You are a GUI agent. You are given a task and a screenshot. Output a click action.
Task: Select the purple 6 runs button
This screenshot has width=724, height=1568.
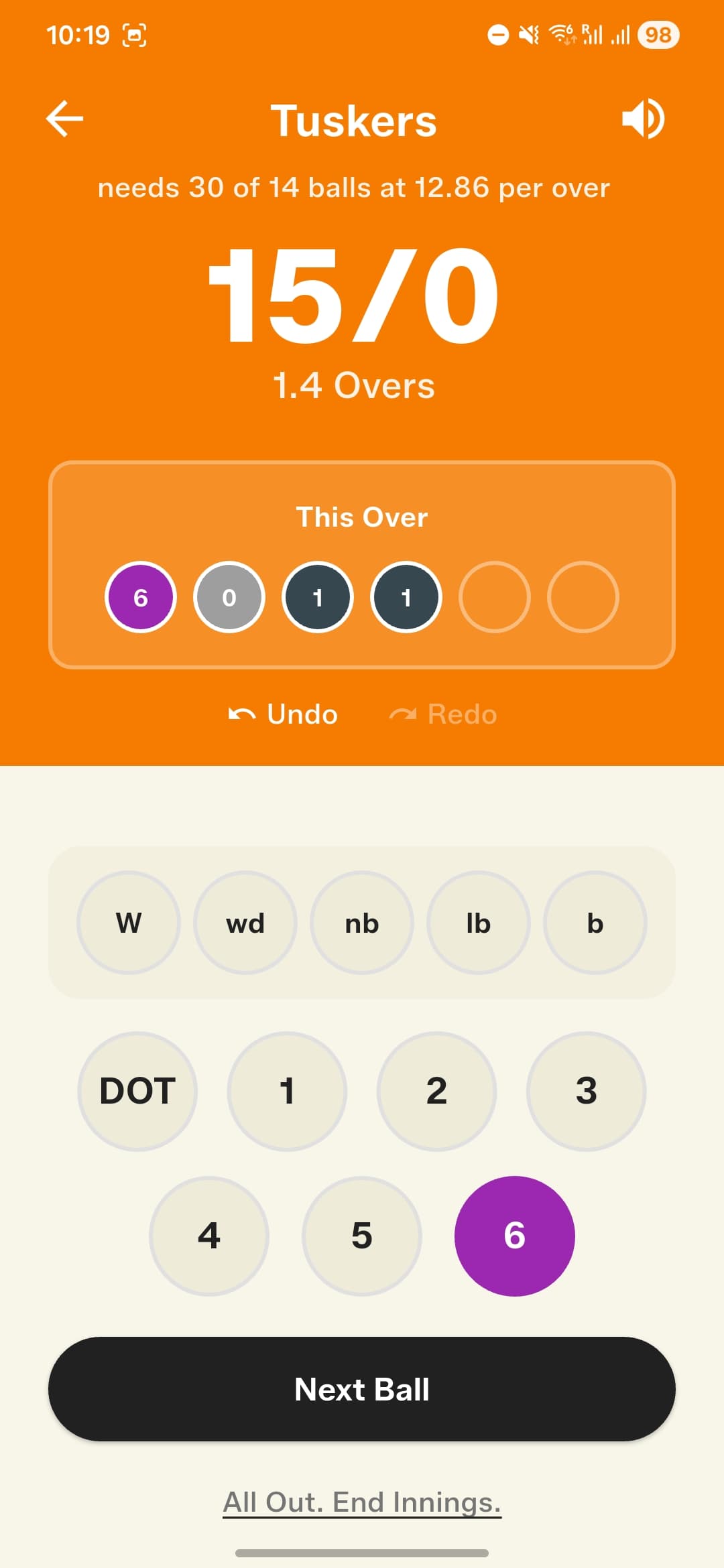point(514,1236)
